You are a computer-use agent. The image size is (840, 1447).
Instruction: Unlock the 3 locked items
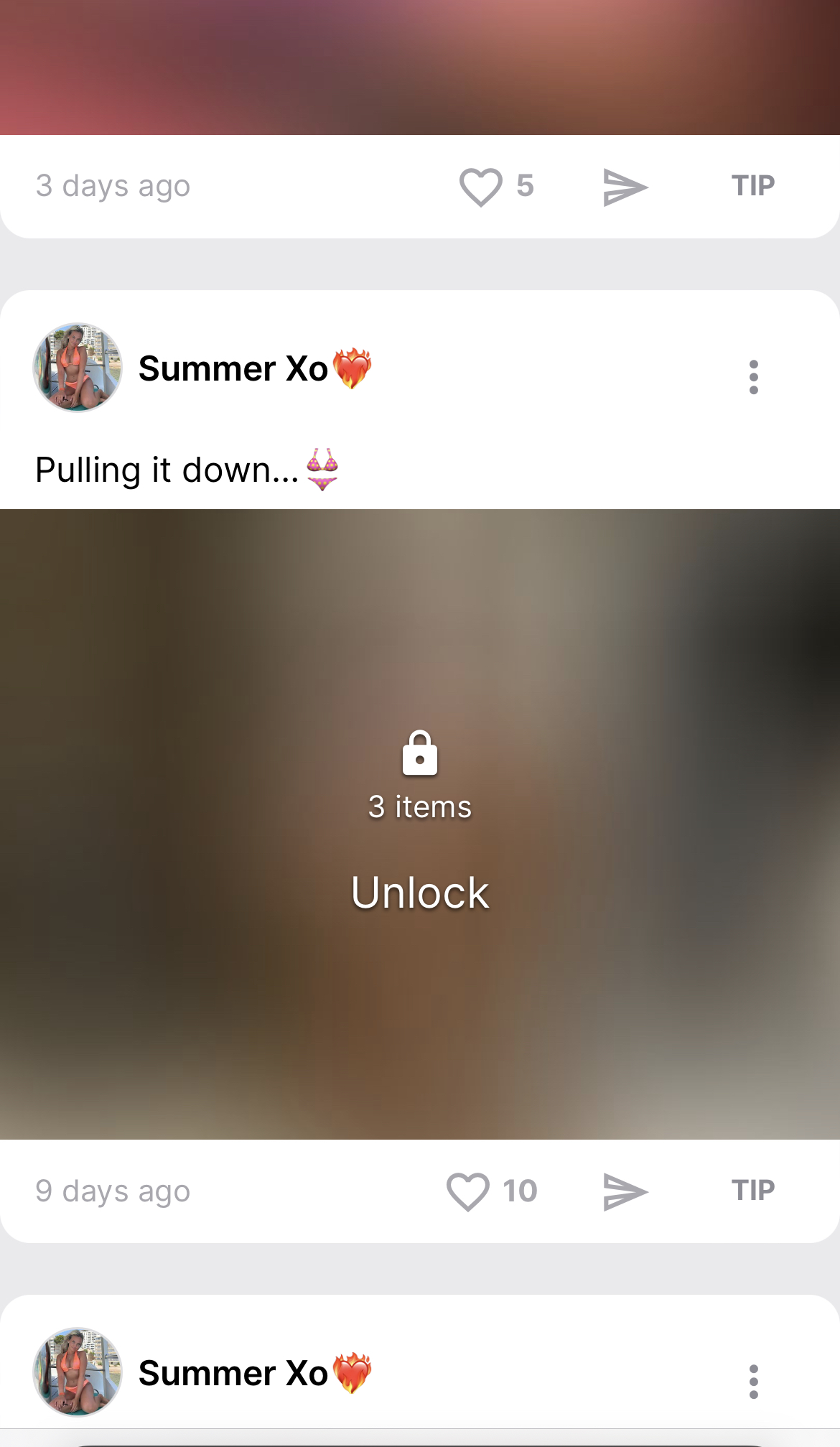click(x=420, y=893)
